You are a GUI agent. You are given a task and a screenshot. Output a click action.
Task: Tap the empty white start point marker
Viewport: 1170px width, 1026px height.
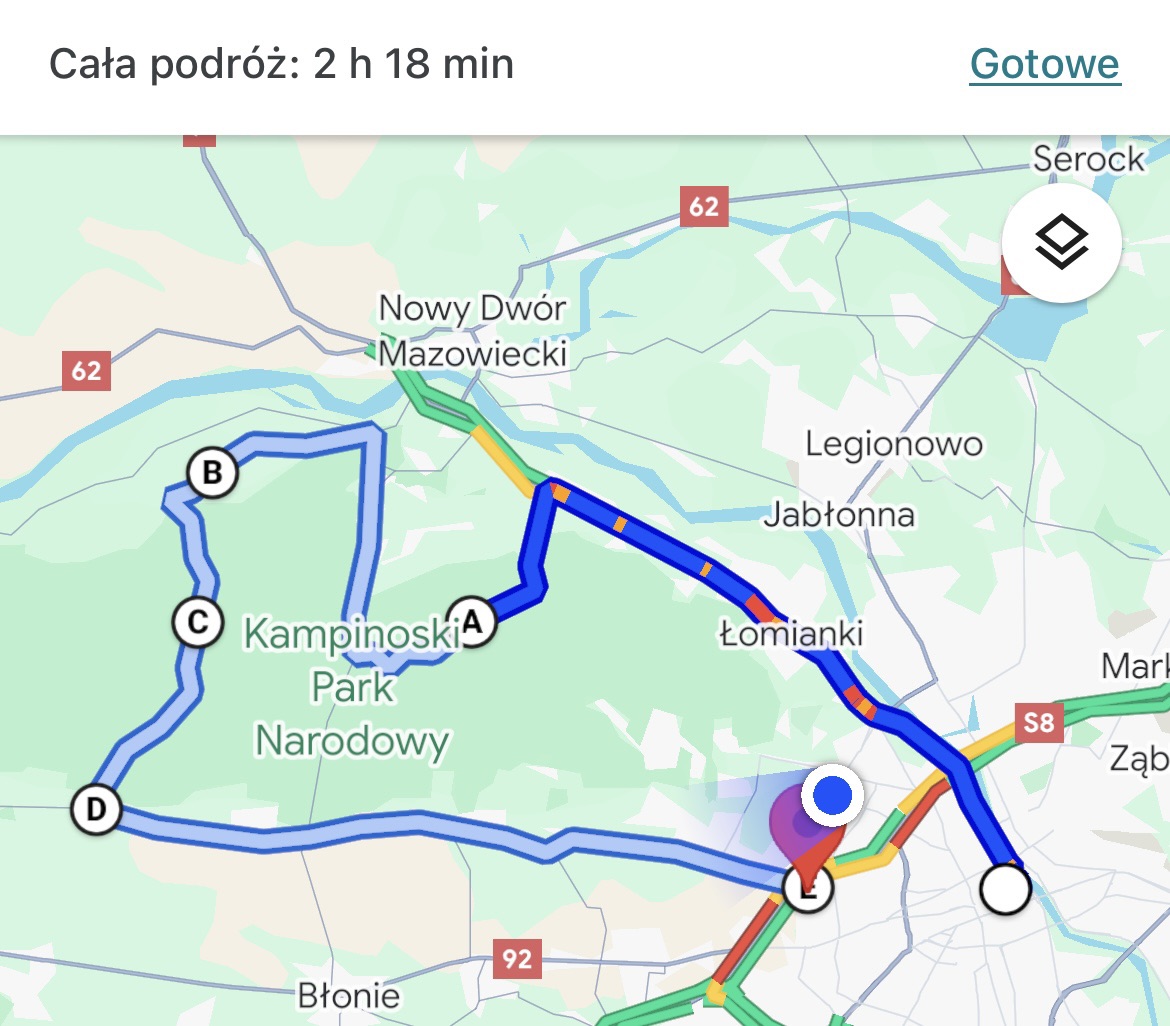coord(1005,889)
